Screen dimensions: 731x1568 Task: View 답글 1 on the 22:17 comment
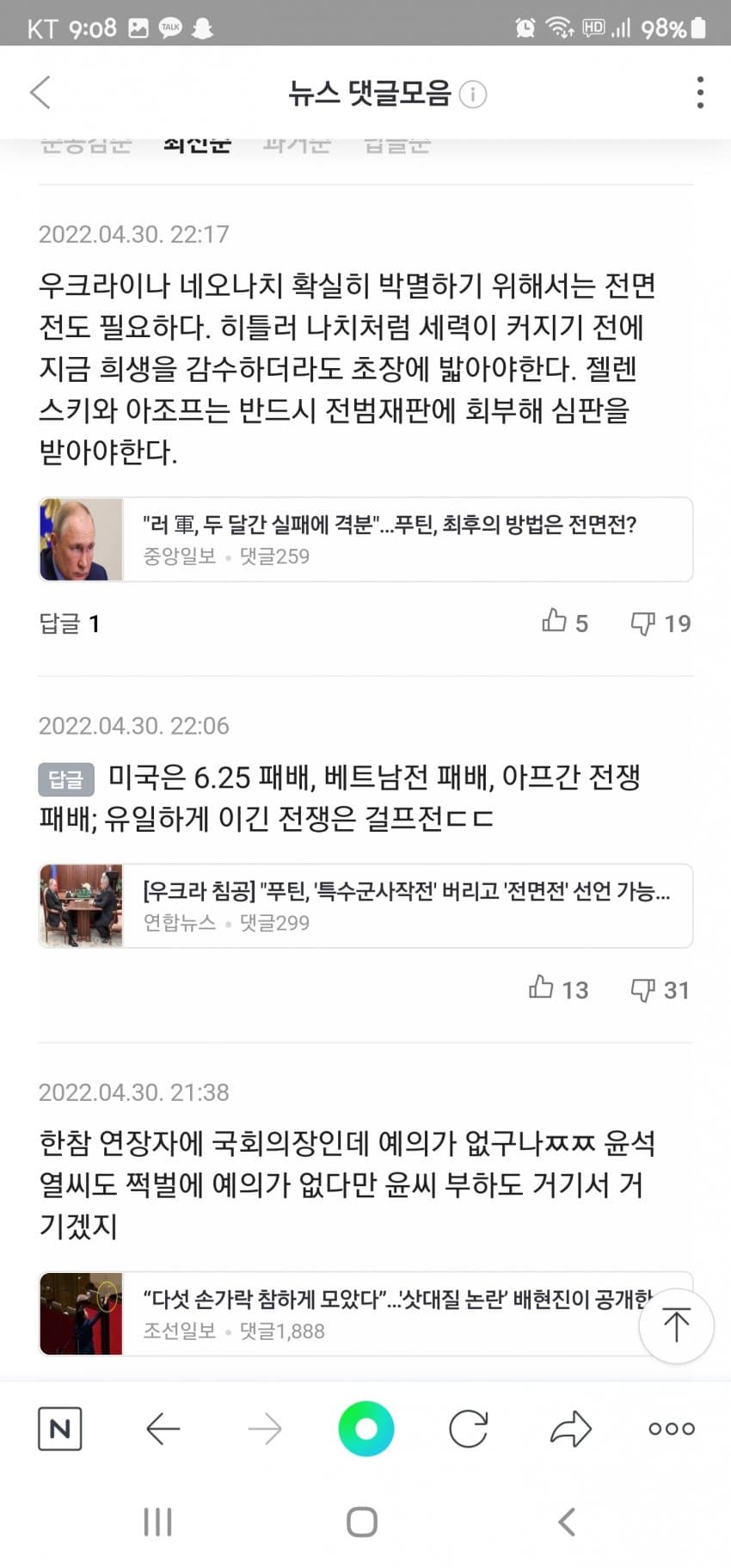coord(69,624)
